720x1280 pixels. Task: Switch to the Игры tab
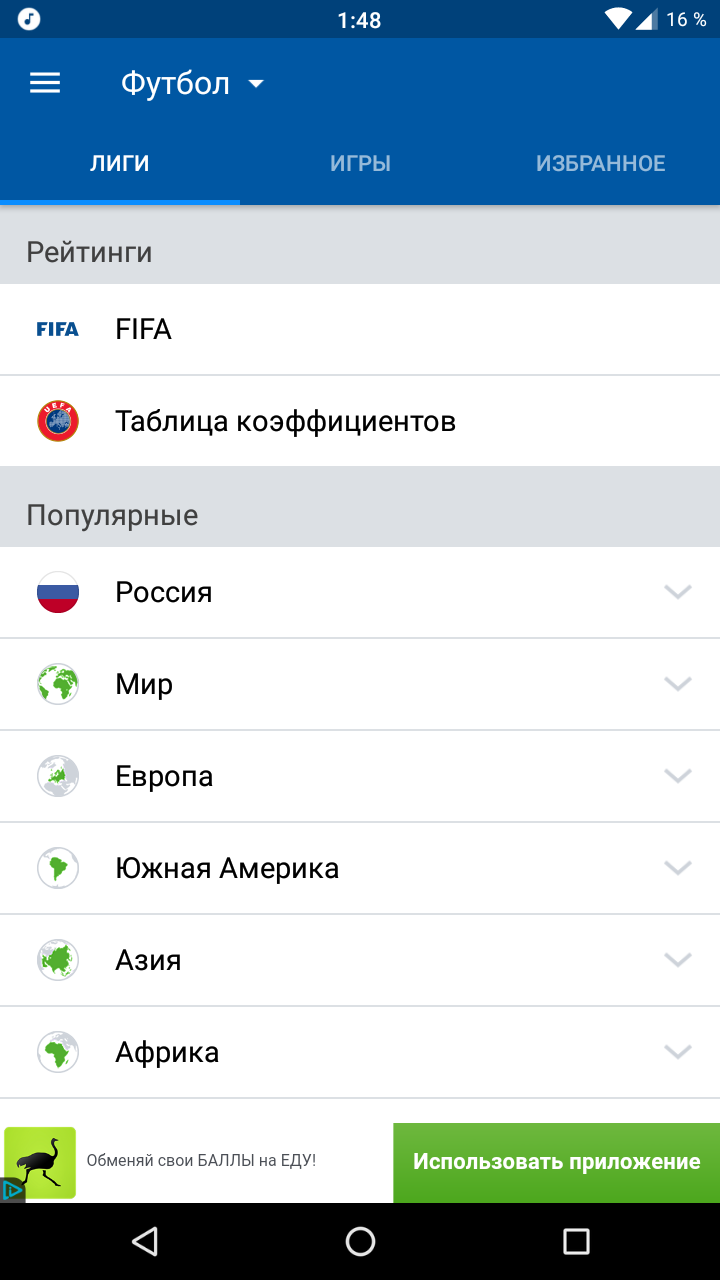[x=360, y=164]
